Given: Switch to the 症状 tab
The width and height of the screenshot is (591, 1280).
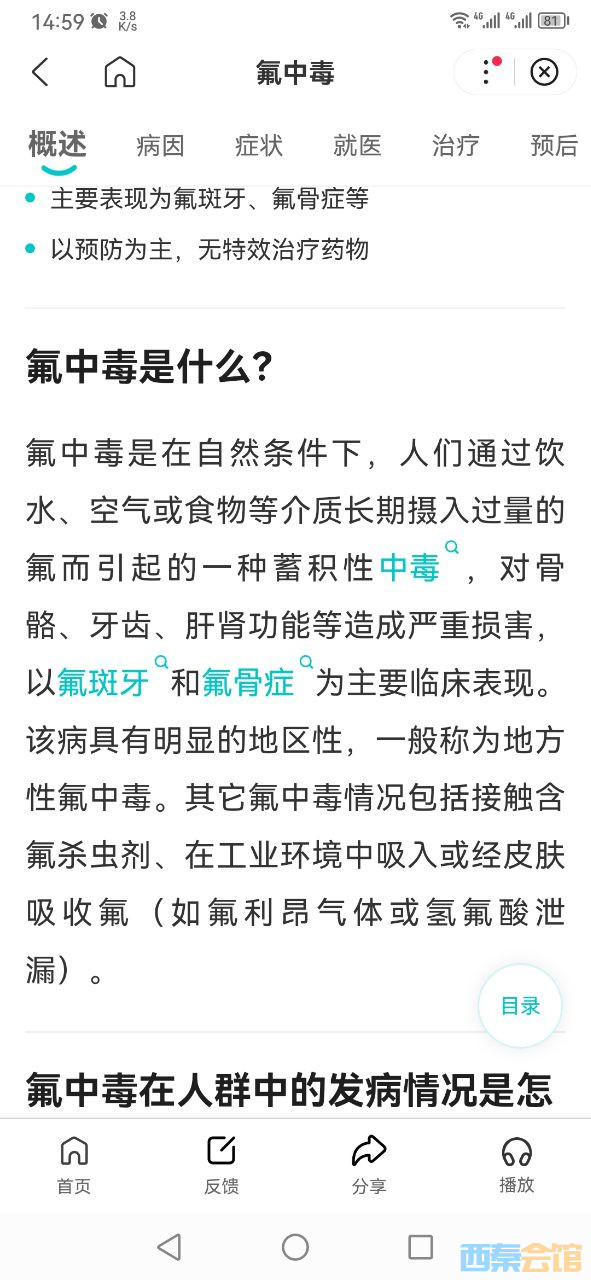Looking at the screenshot, I should [x=259, y=146].
